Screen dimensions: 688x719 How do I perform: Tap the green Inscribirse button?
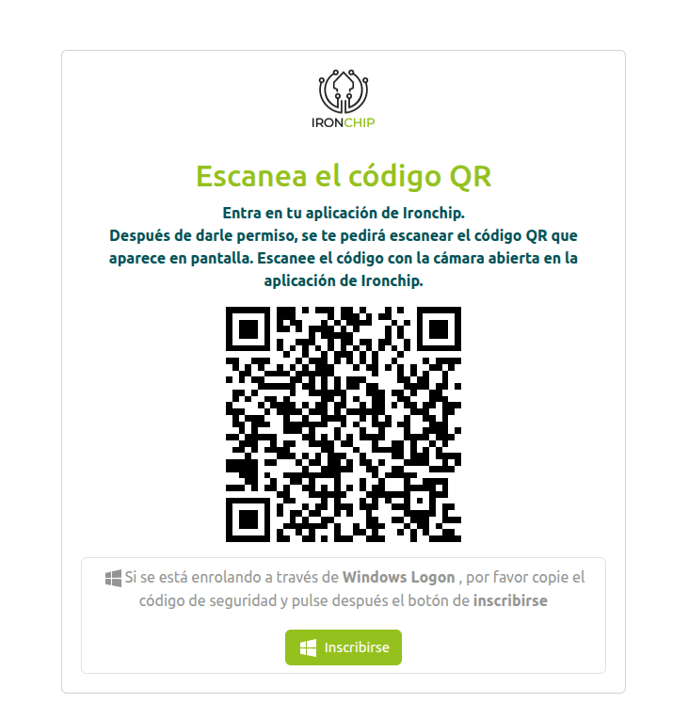tap(343, 647)
